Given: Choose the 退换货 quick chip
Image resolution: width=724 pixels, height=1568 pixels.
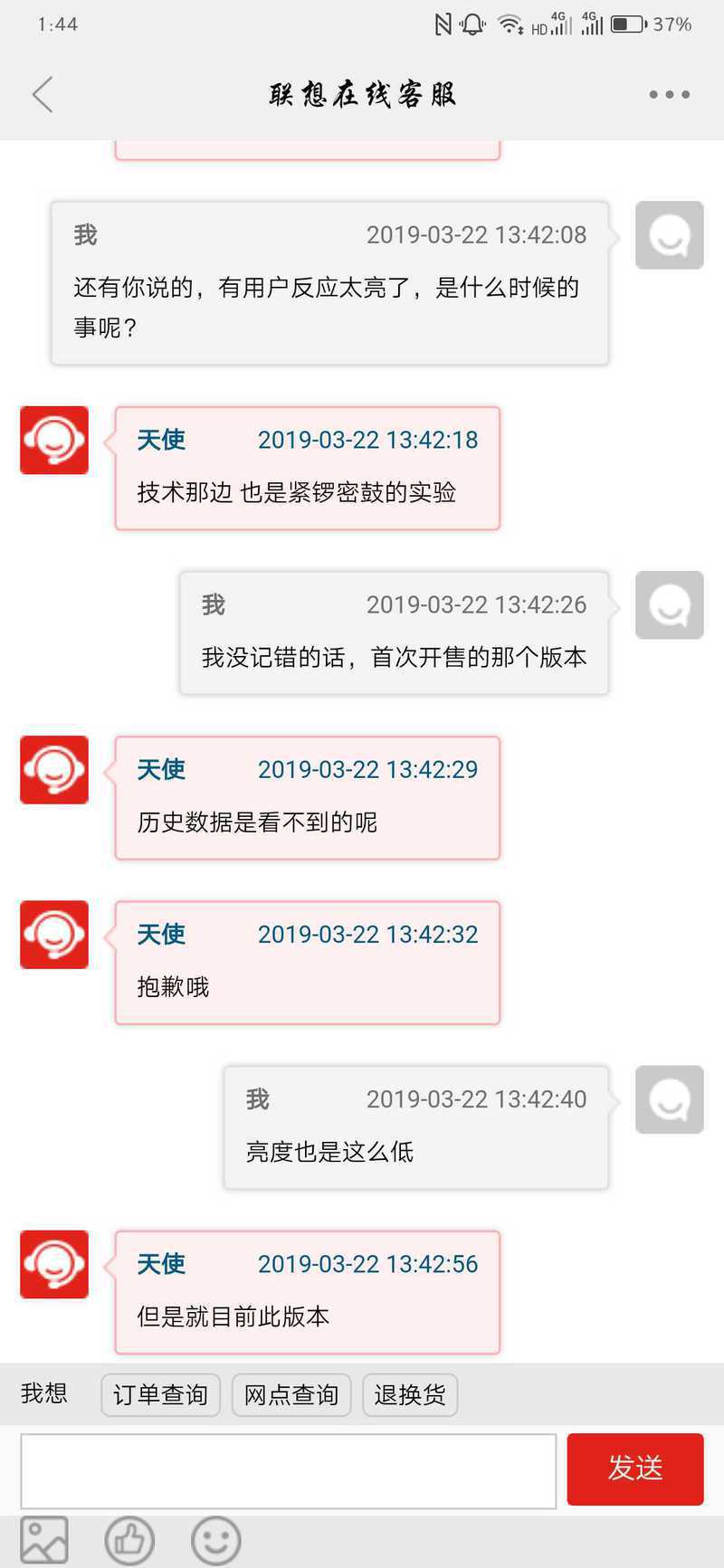Looking at the screenshot, I should tap(410, 1394).
